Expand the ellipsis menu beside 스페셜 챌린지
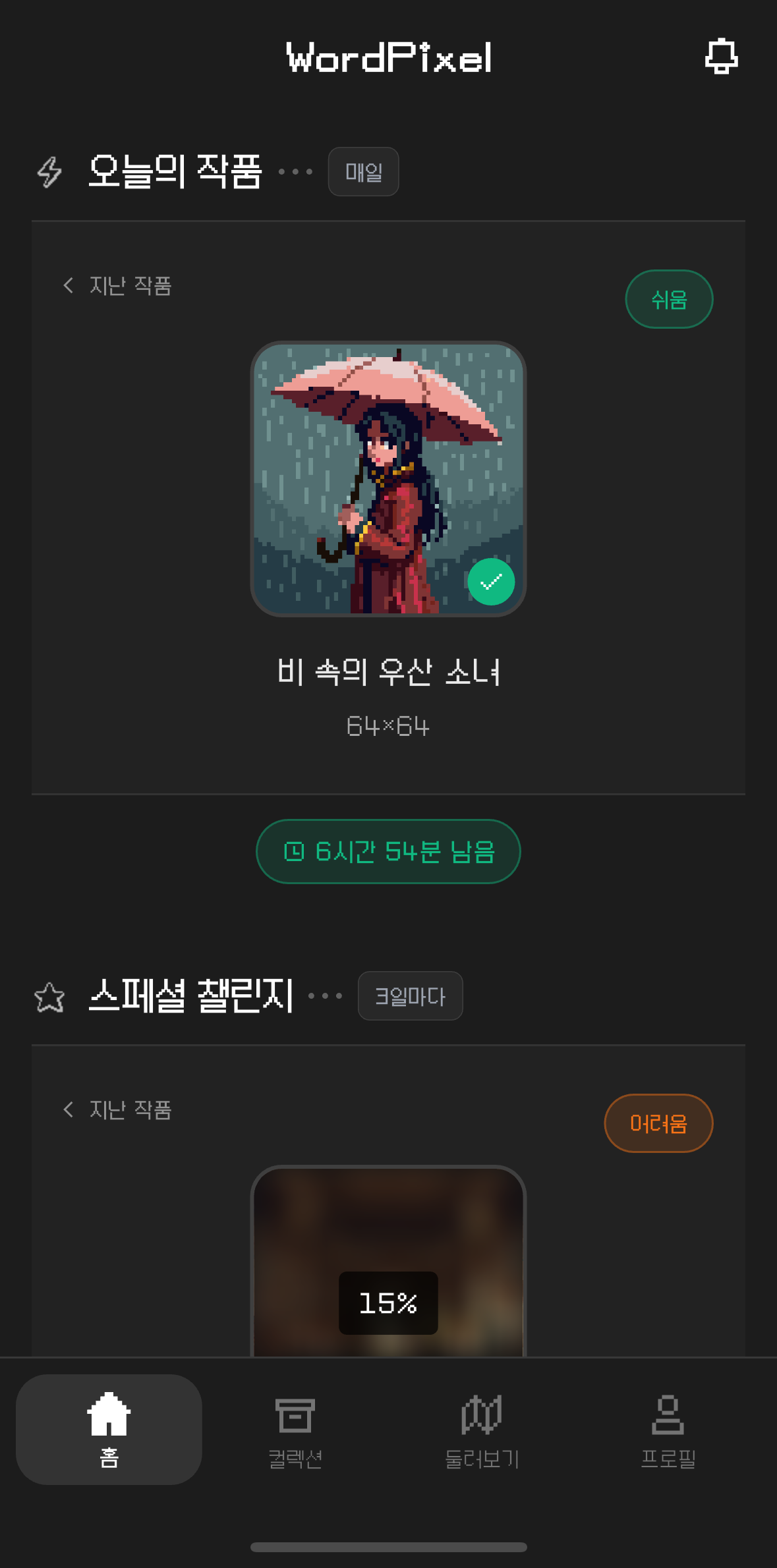This screenshot has width=777, height=1568. (324, 997)
